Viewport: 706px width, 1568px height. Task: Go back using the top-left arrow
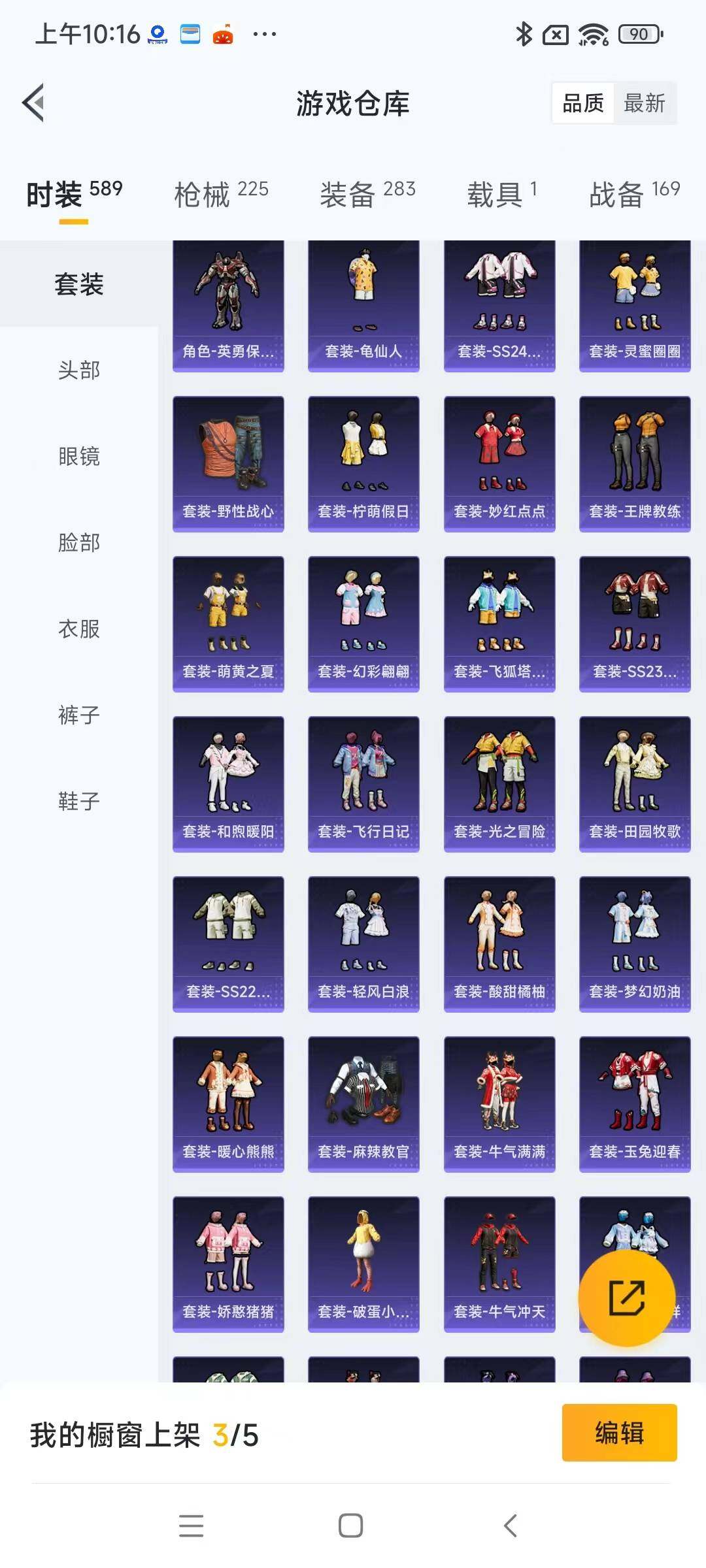point(33,103)
